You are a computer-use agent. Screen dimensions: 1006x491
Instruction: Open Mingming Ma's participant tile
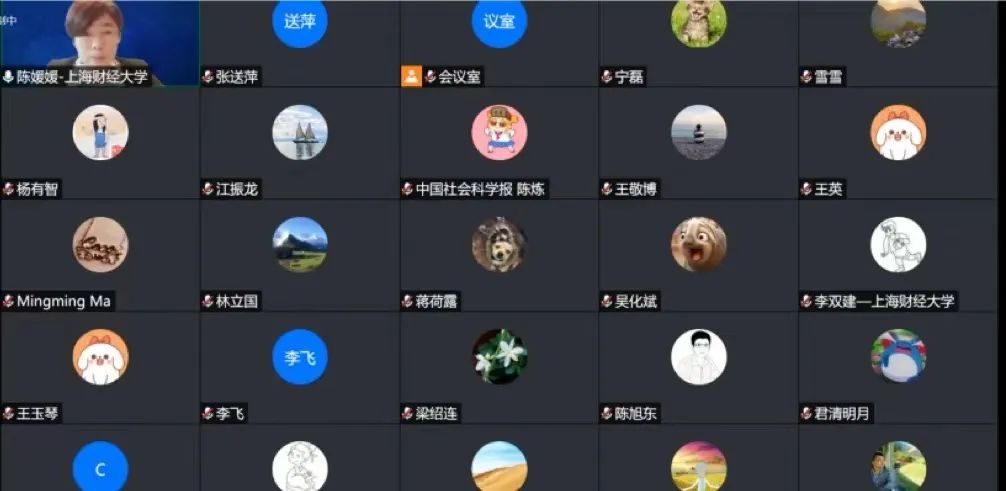click(100, 245)
